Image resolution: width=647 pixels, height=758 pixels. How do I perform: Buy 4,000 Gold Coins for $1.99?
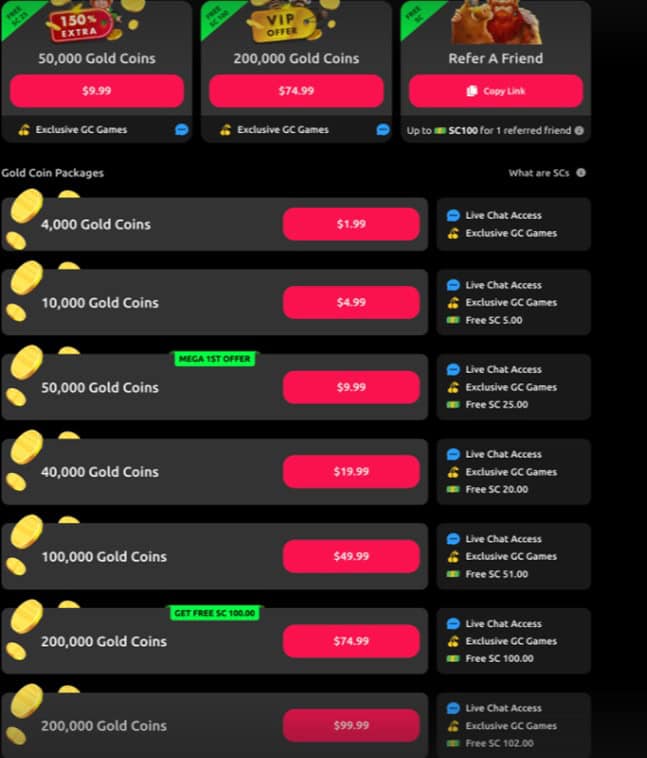click(351, 224)
